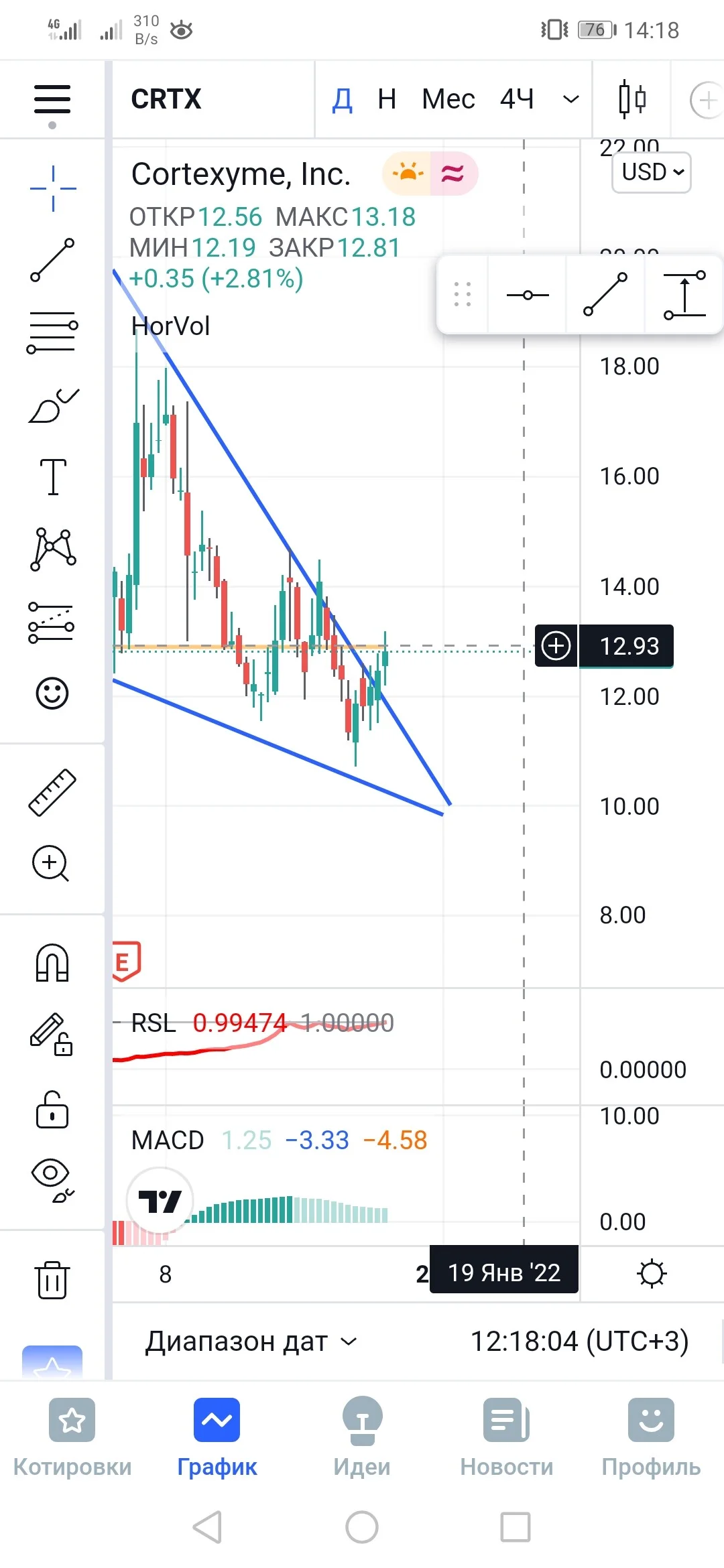Delete drawings with the trash icon

click(52, 1280)
